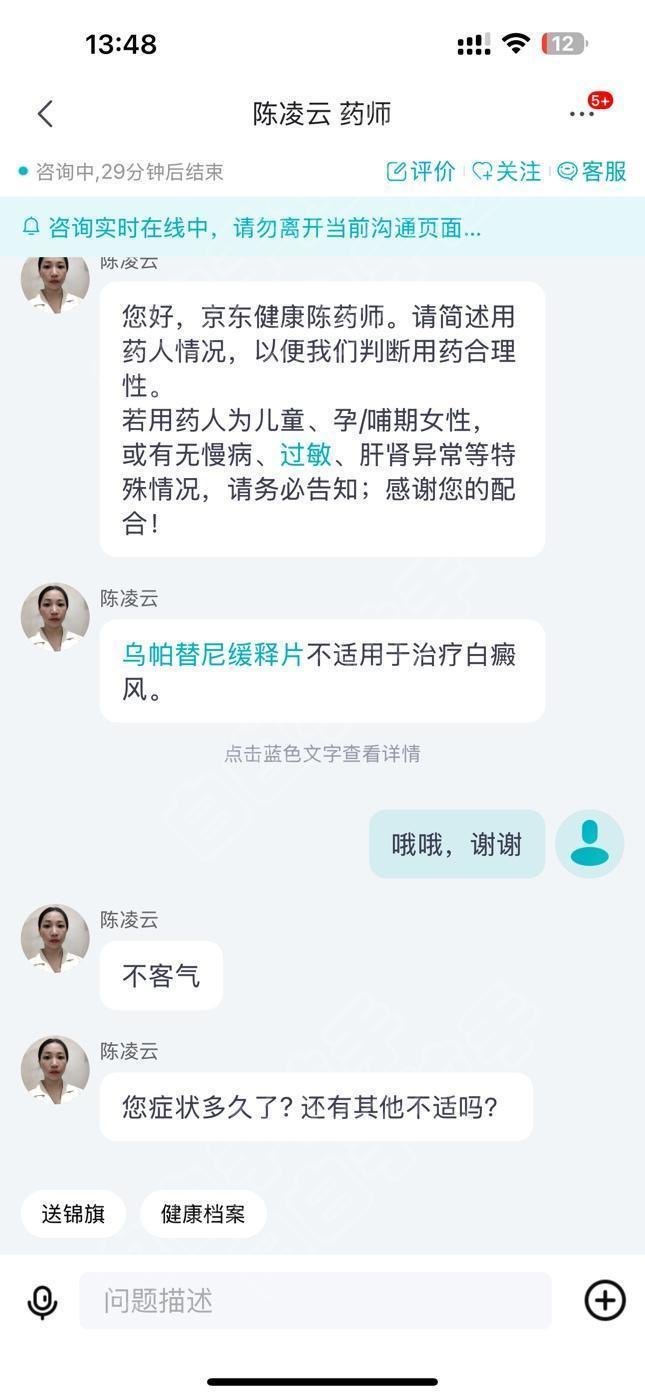This screenshot has height=1398, width=645.
Task: Switch to voice input microphone
Action: pos(42,1301)
